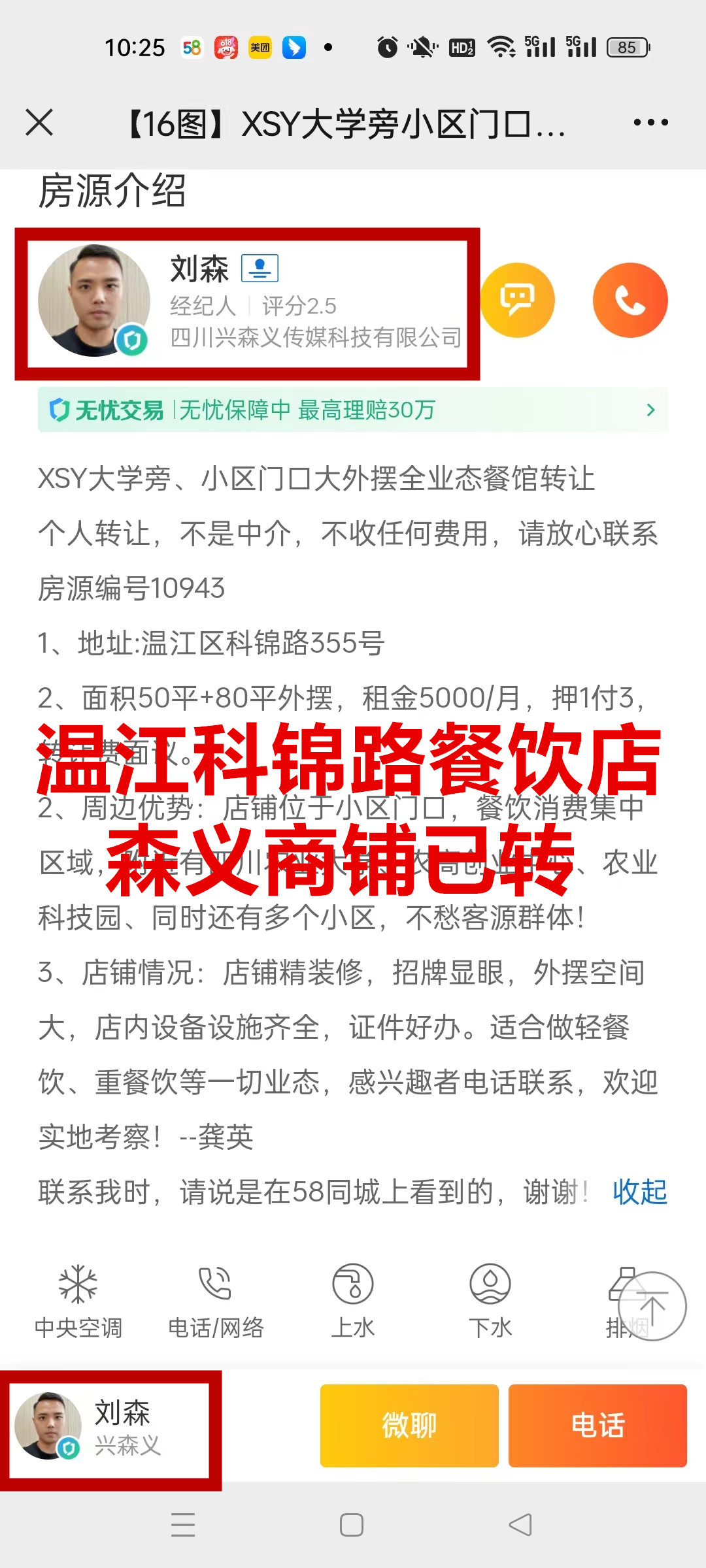This screenshot has height=1568, width=706.
Task: Go back using system navigation
Action: point(520,1525)
